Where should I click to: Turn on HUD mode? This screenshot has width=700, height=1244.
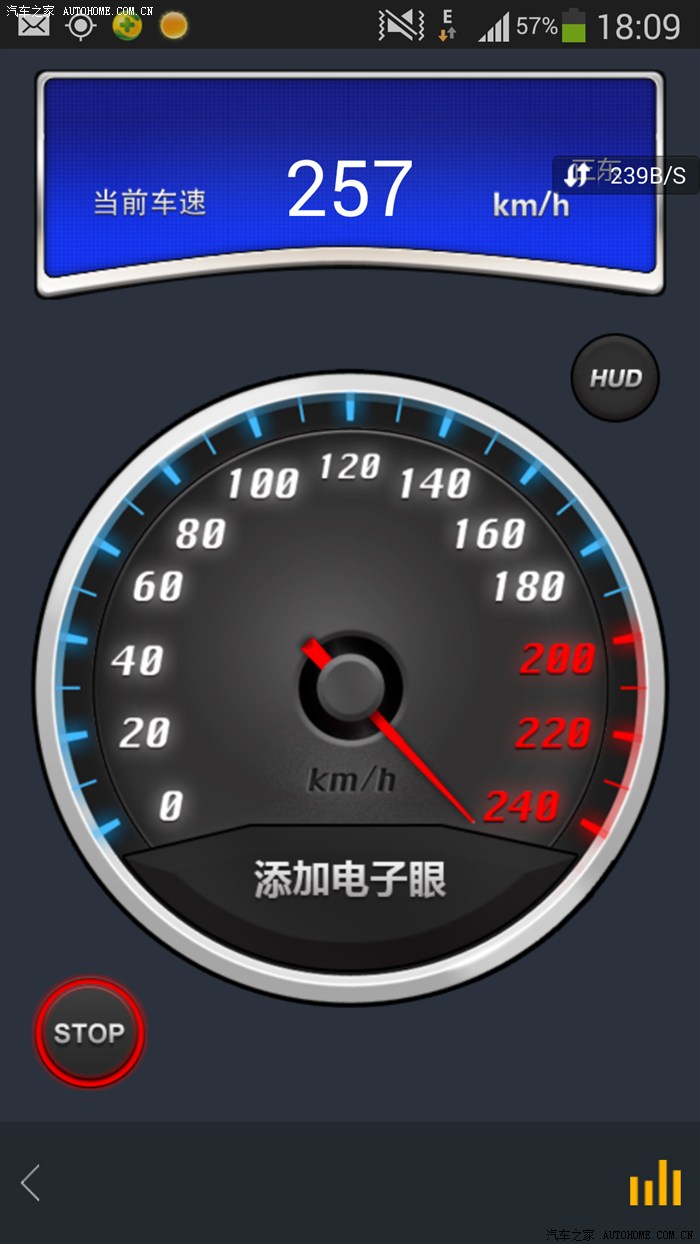(x=614, y=378)
